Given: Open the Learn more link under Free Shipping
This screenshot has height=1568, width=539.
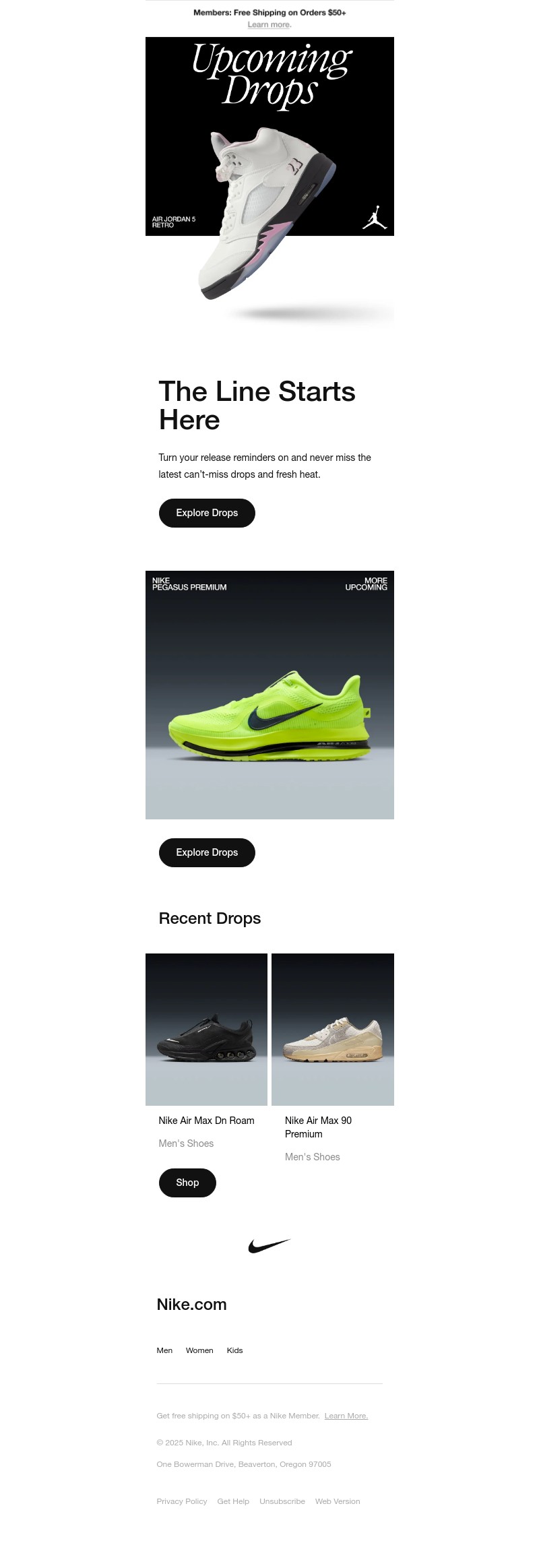Looking at the screenshot, I should coord(269,25).
